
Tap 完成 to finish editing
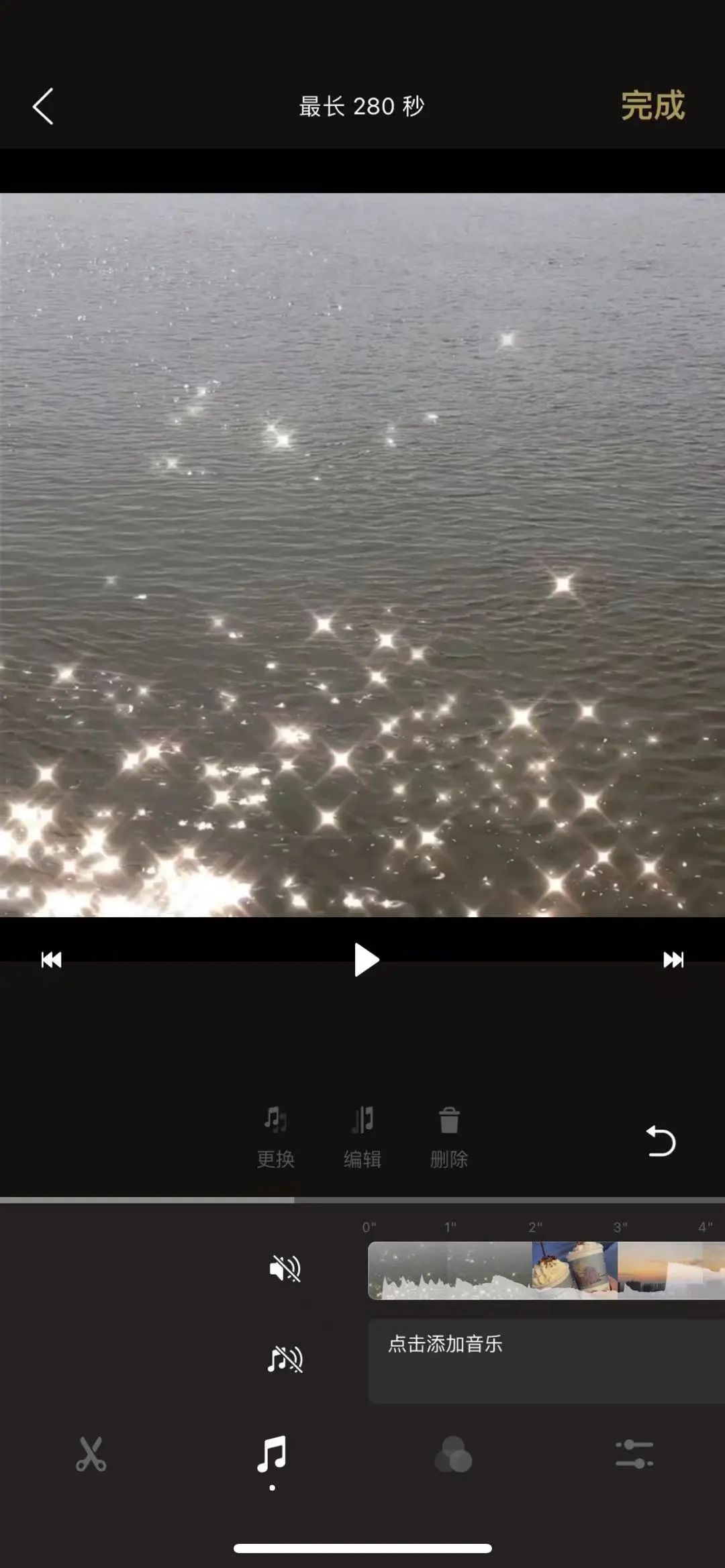pos(653,105)
